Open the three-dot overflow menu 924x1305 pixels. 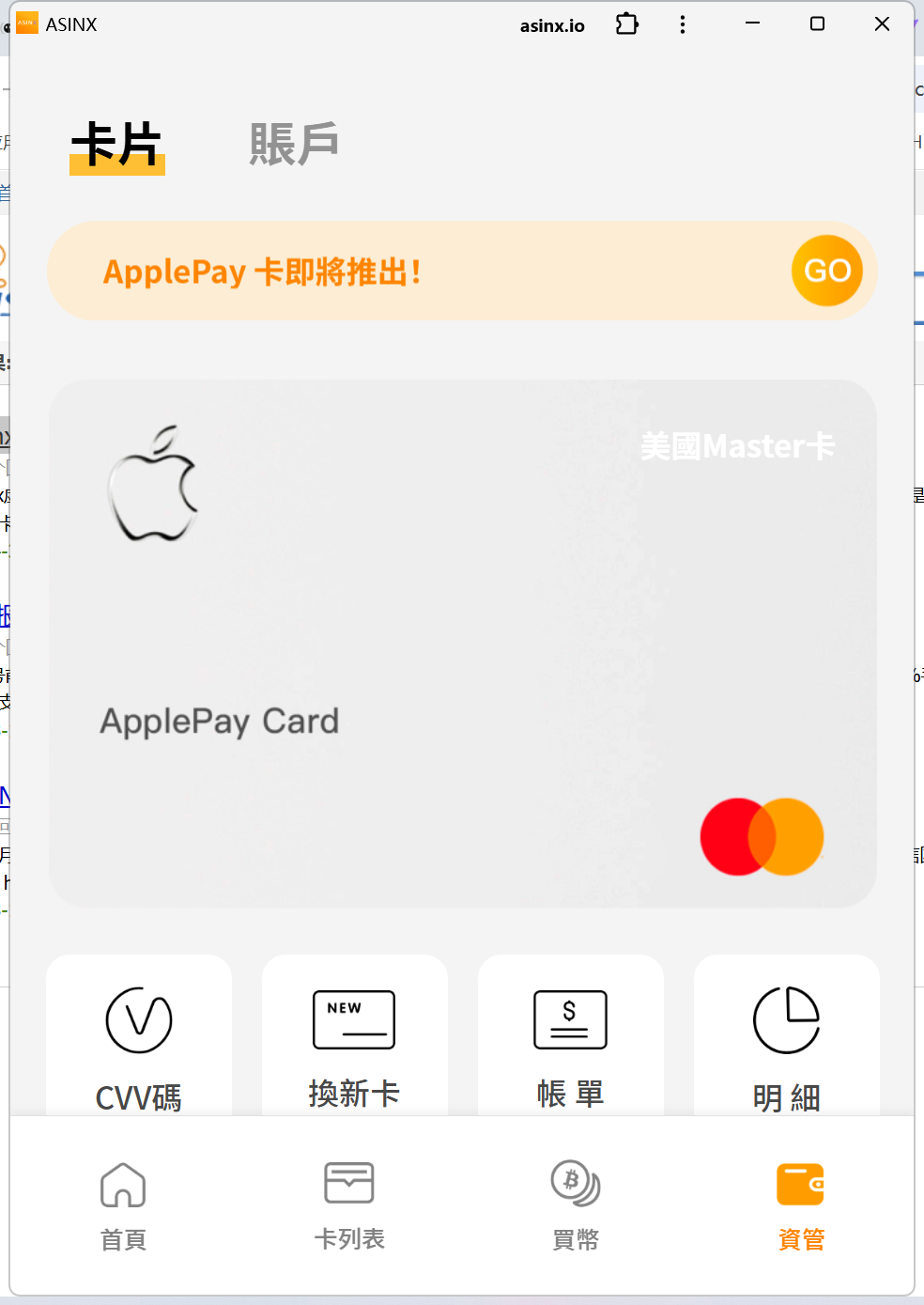[683, 24]
